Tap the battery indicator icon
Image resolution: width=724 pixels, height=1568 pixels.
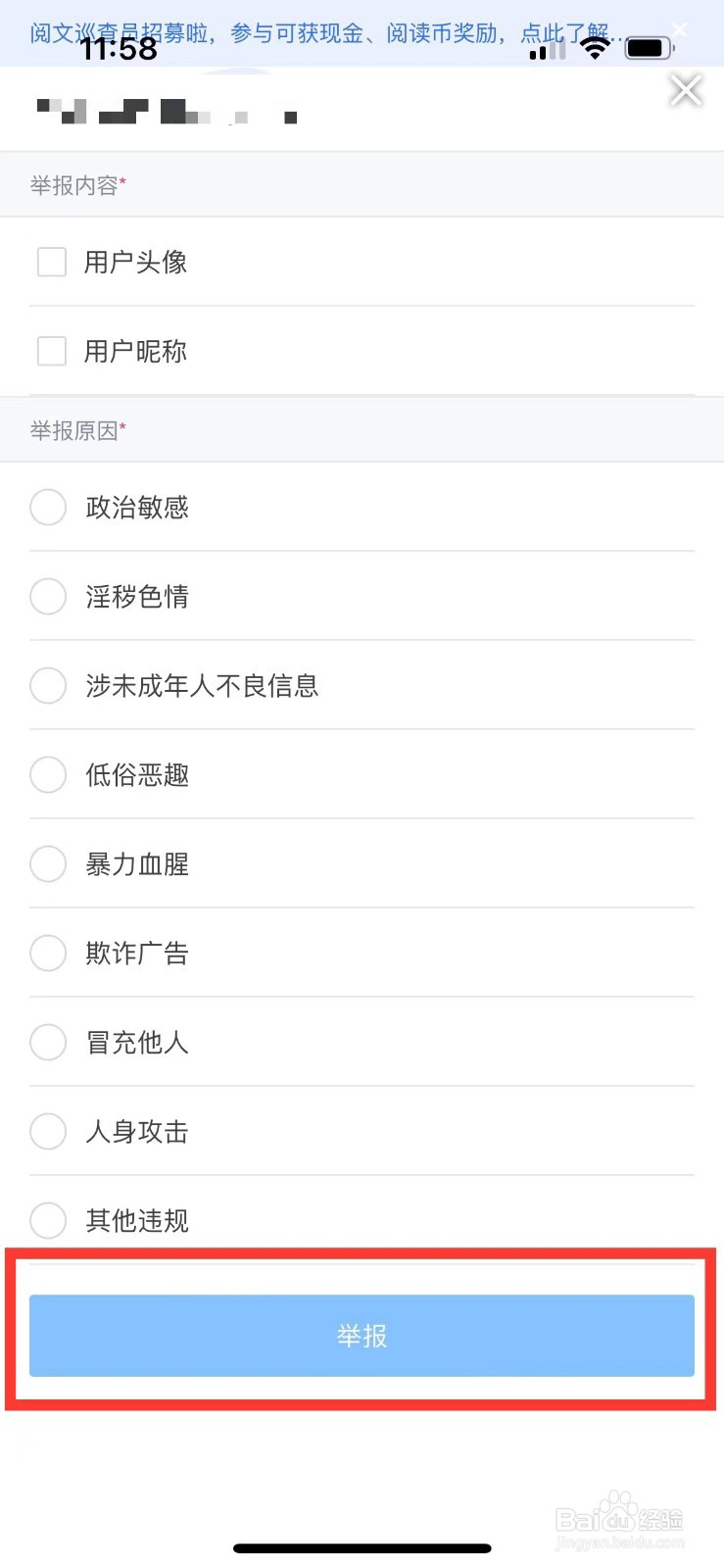[x=647, y=45]
